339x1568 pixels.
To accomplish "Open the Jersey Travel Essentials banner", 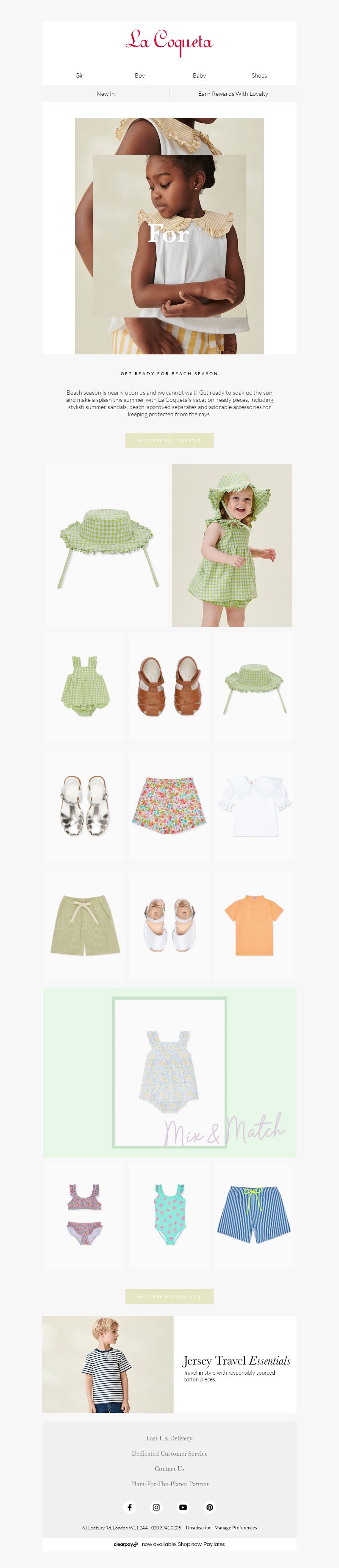I will 169,1364.
